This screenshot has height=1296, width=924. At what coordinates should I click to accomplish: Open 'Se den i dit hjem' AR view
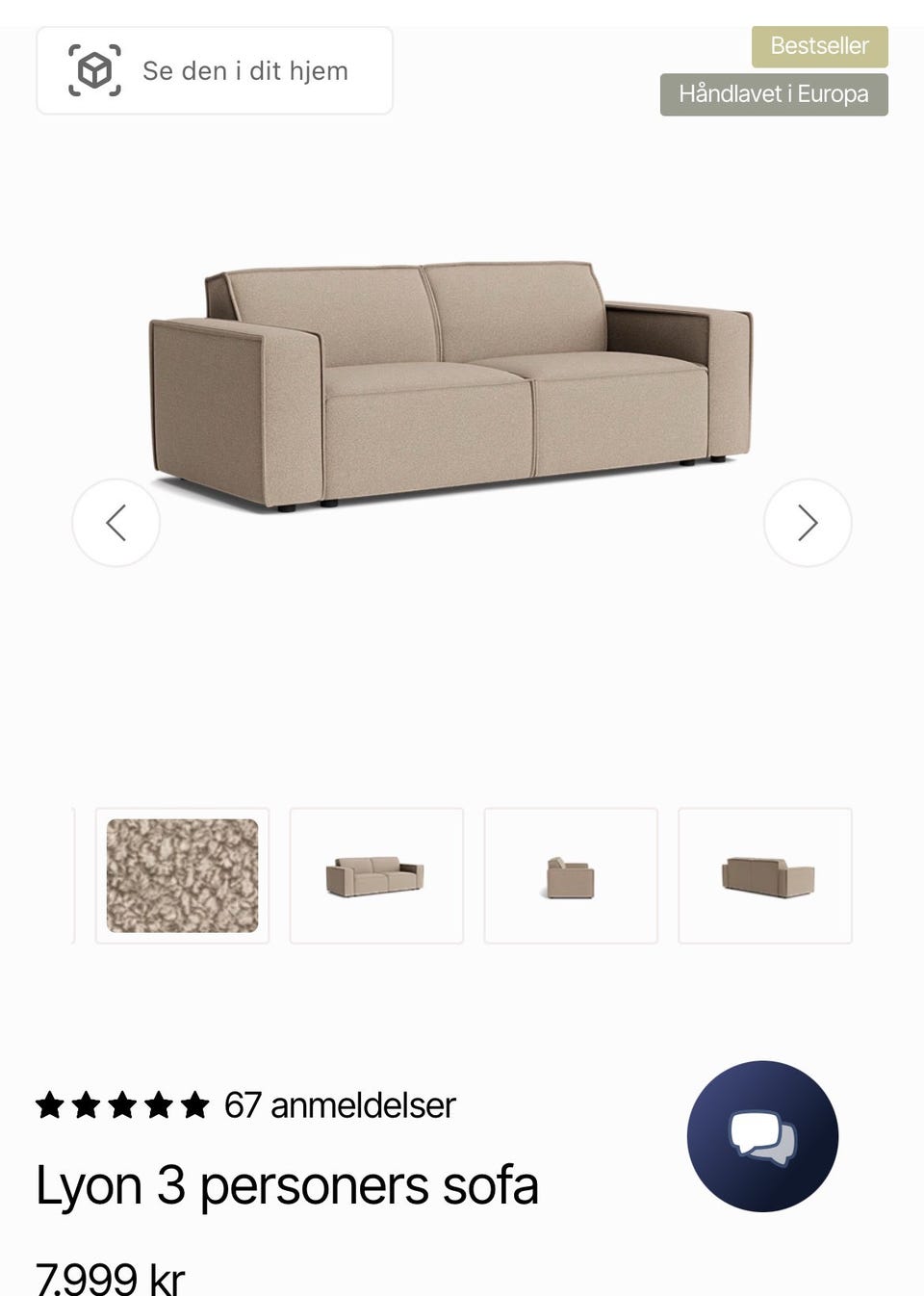215,71
